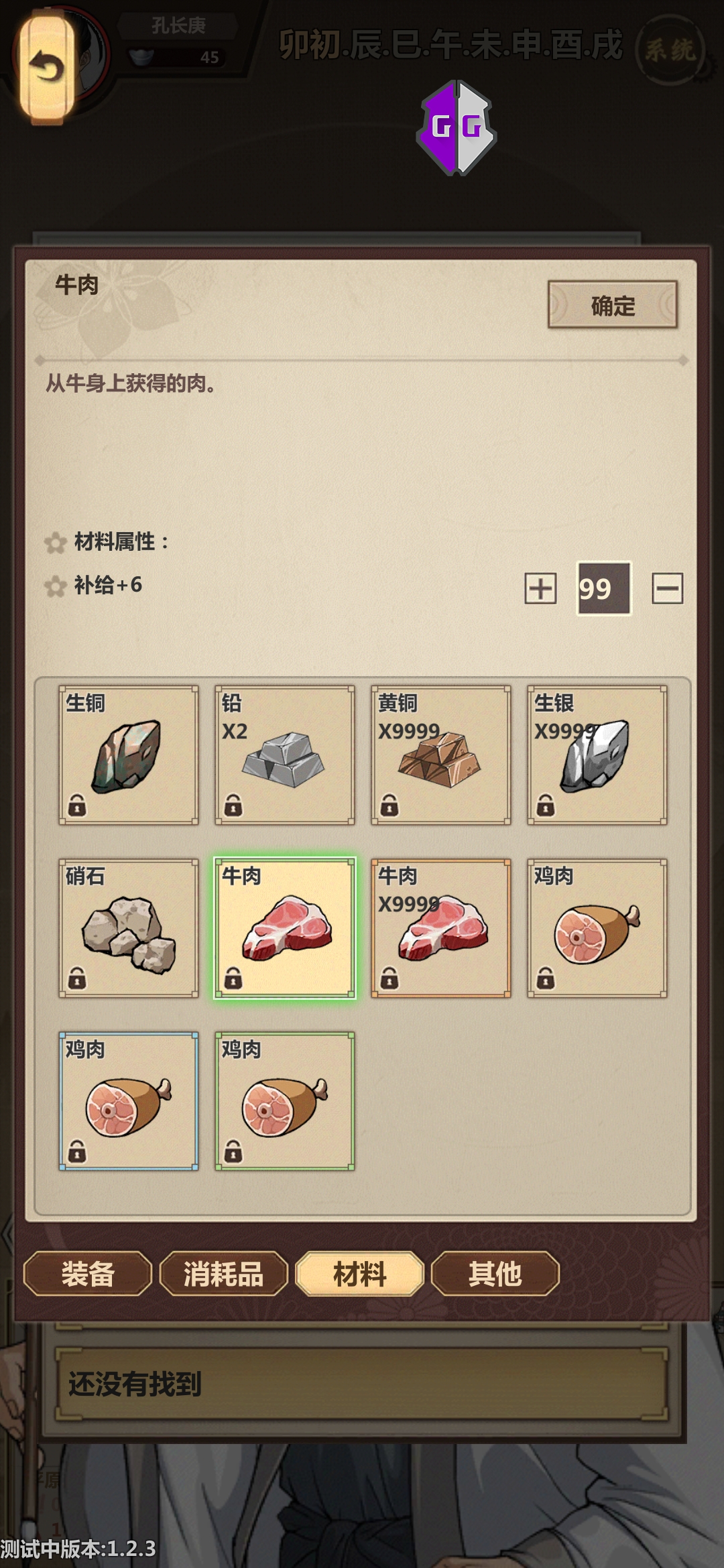Select the 生铜 material tile
This screenshot has width=724, height=1568.
click(x=129, y=755)
